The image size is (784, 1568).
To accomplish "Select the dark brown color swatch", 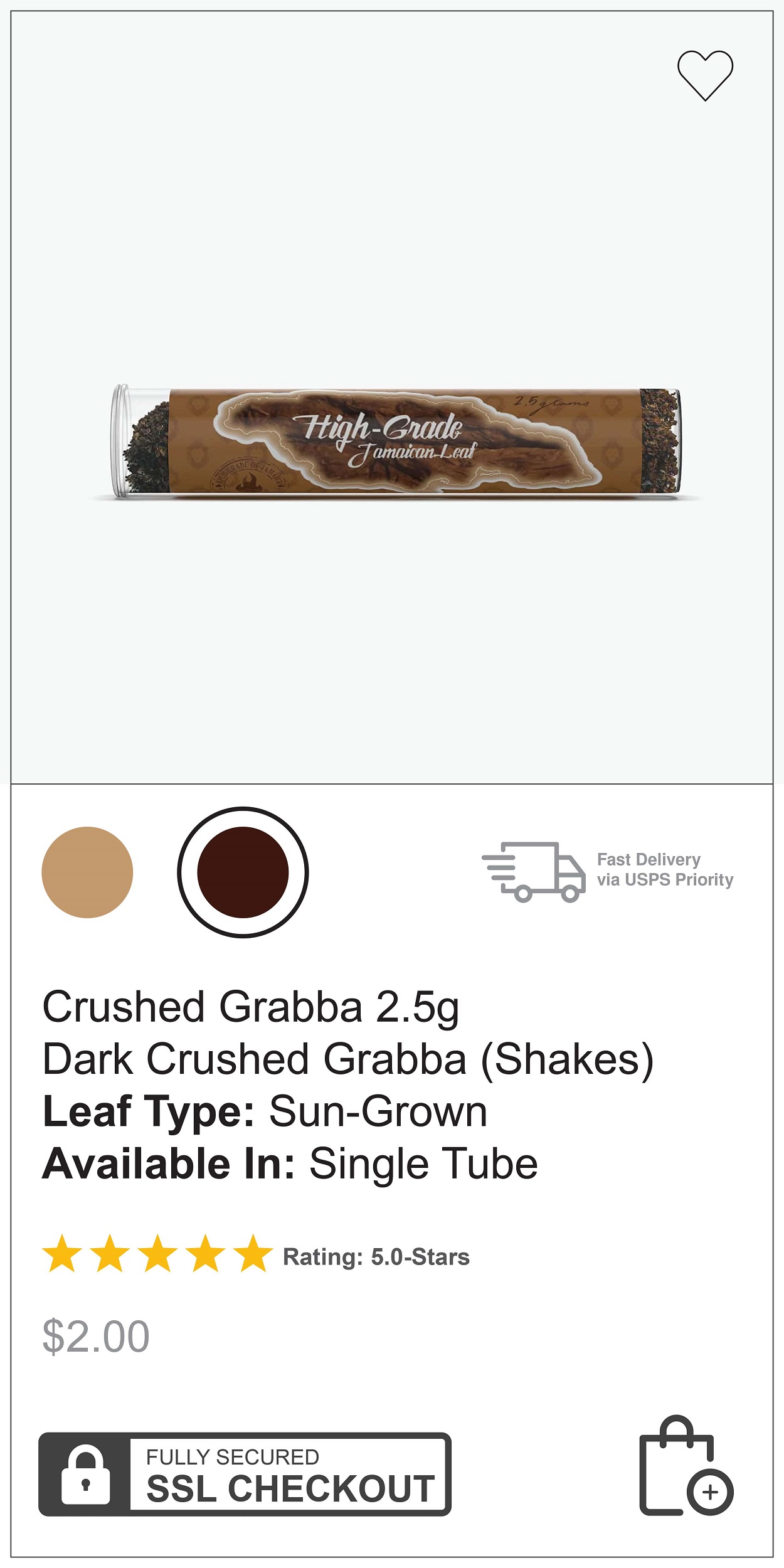I will click(243, 872).
